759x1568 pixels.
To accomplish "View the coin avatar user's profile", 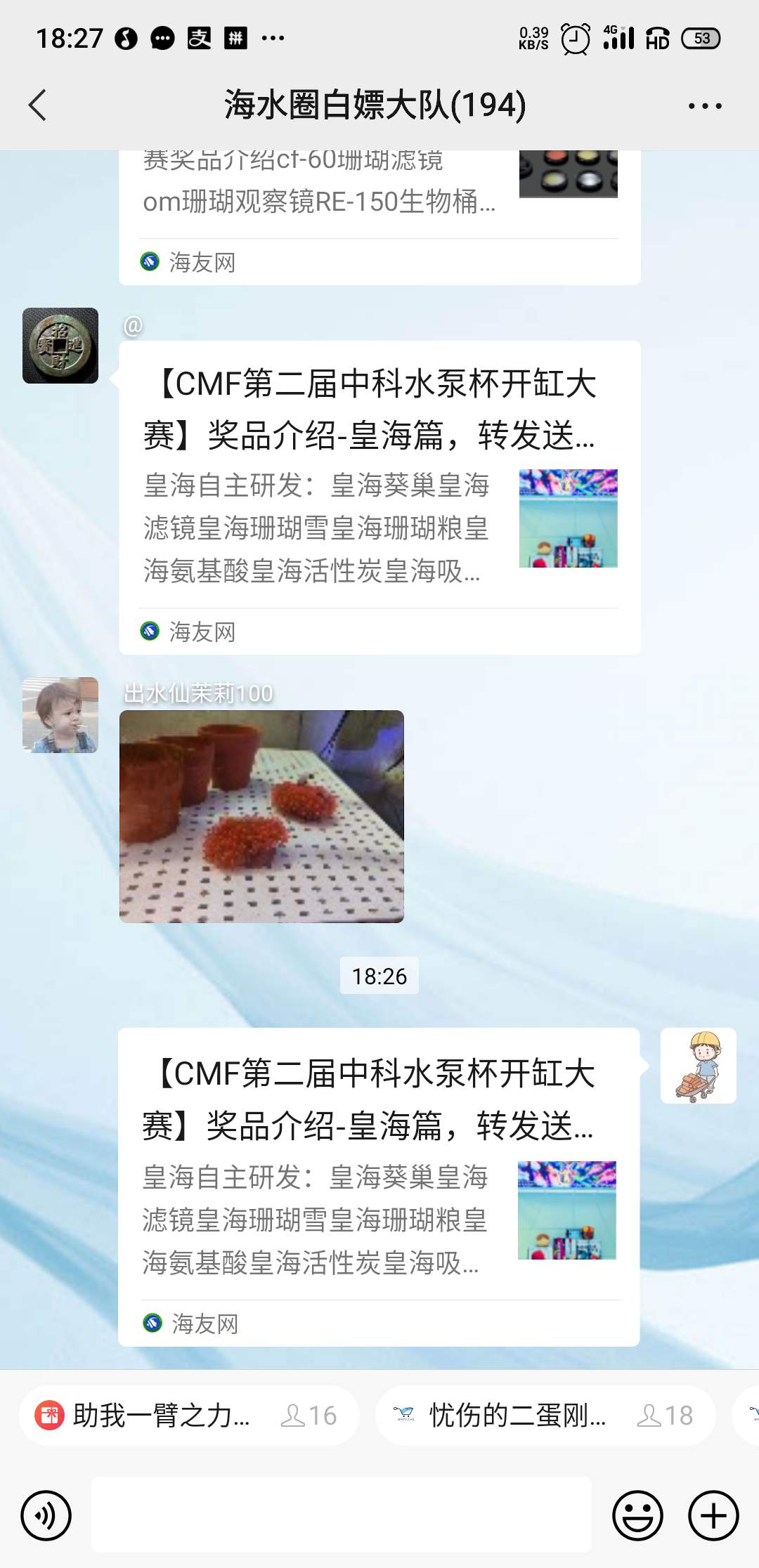I will pos(60,346).
